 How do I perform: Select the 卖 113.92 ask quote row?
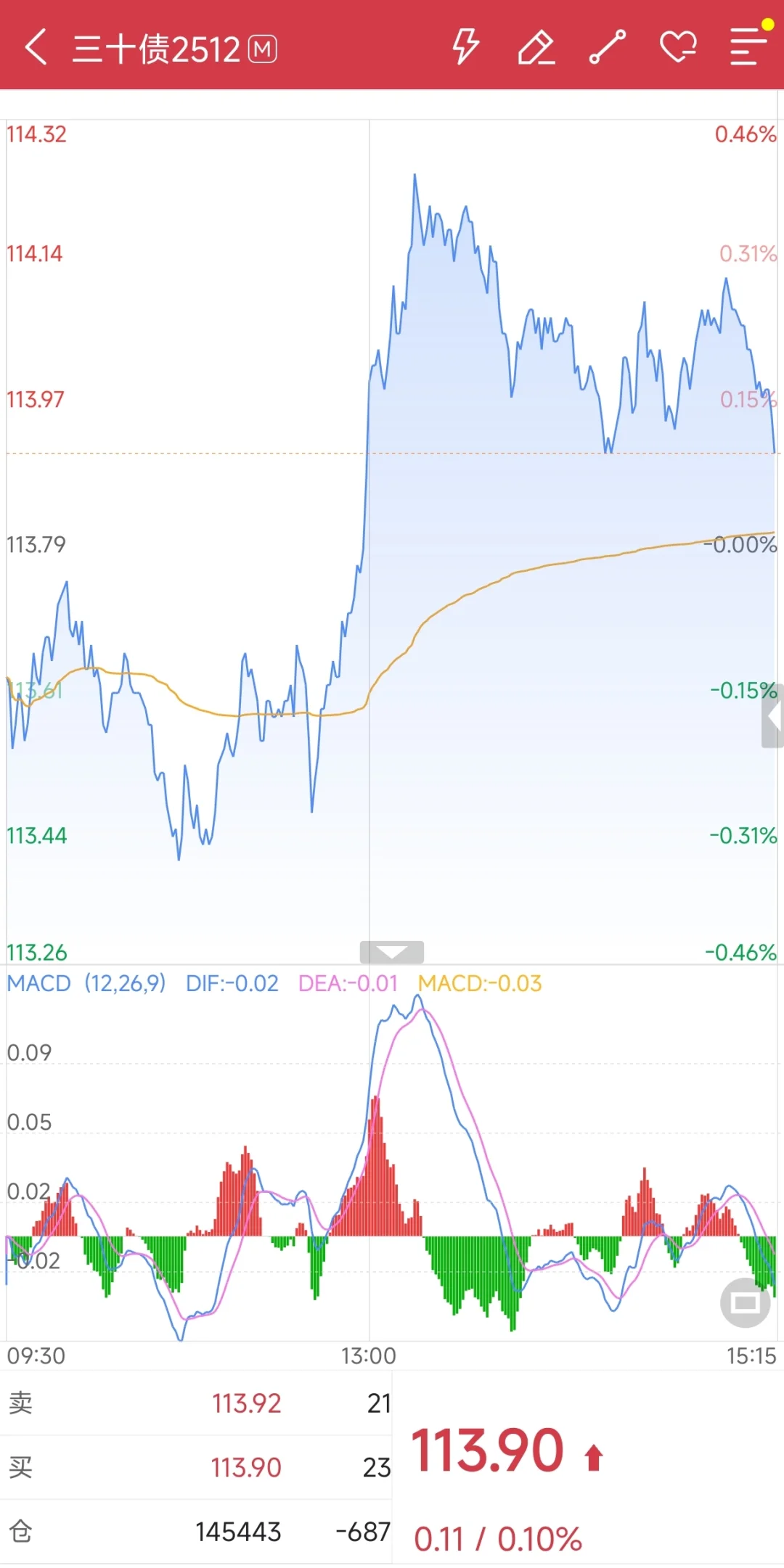tap(196, 1403)
